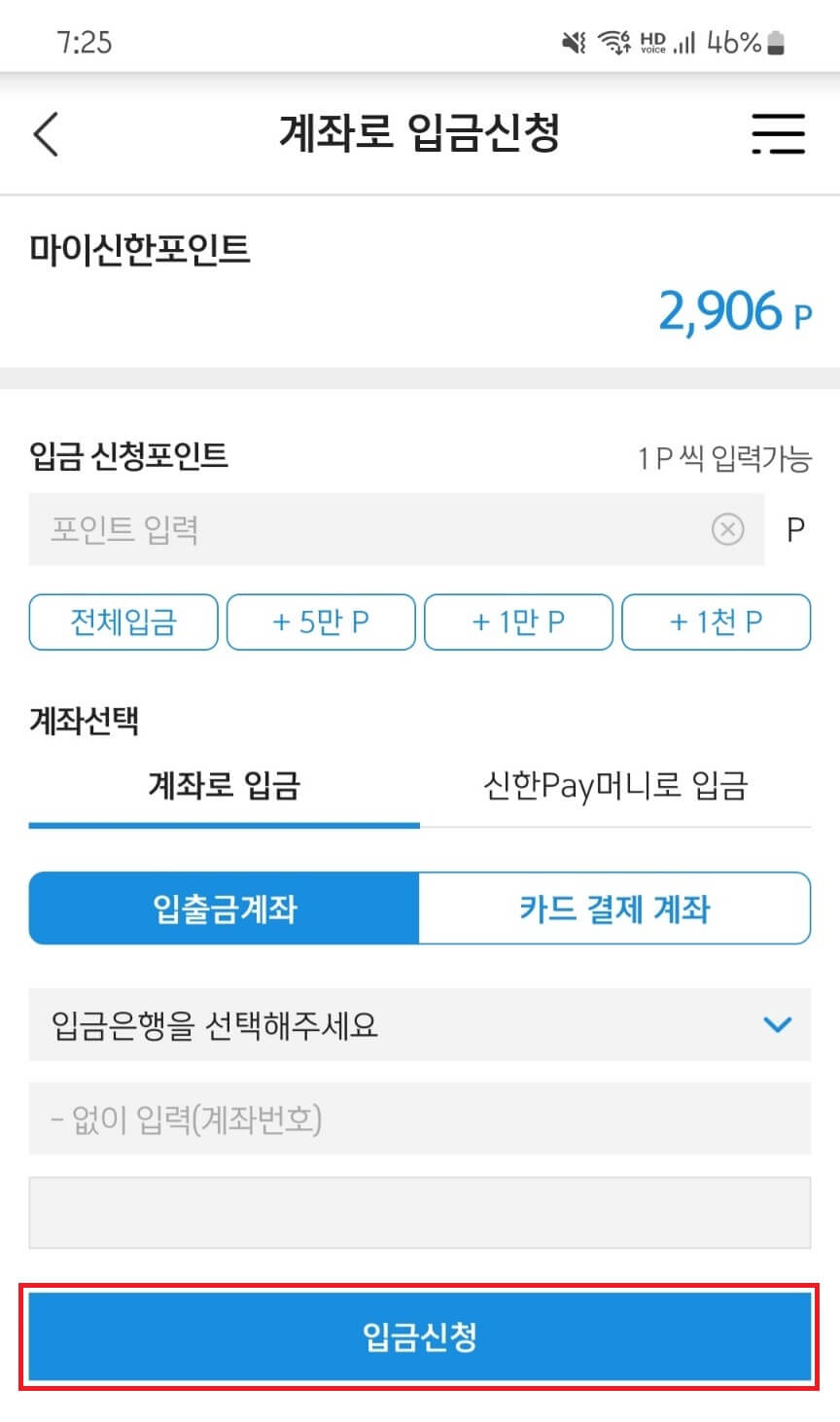The height and width of the screenshot is (1422, 840).
Task: Tap the Wi-Fi indicator in status bar
Action: pos(612,39)
